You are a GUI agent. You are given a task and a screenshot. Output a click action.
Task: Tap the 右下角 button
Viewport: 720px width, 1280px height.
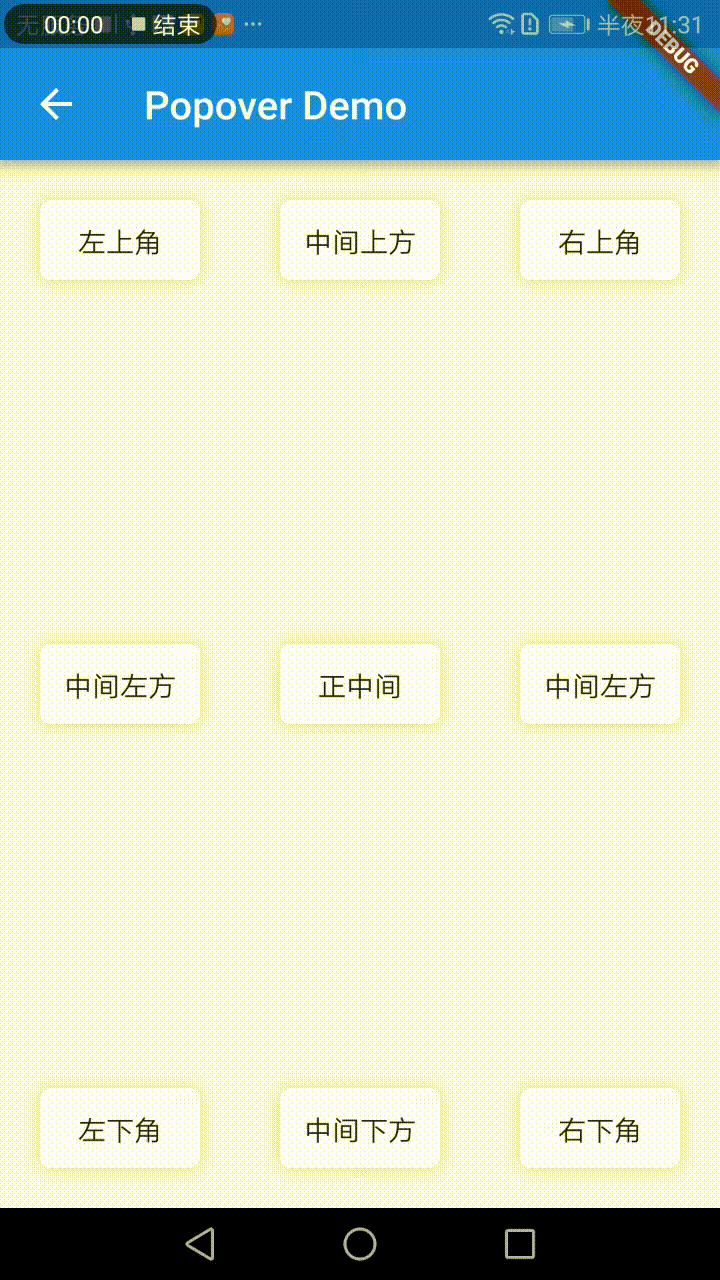click(x=600, y=1128)
